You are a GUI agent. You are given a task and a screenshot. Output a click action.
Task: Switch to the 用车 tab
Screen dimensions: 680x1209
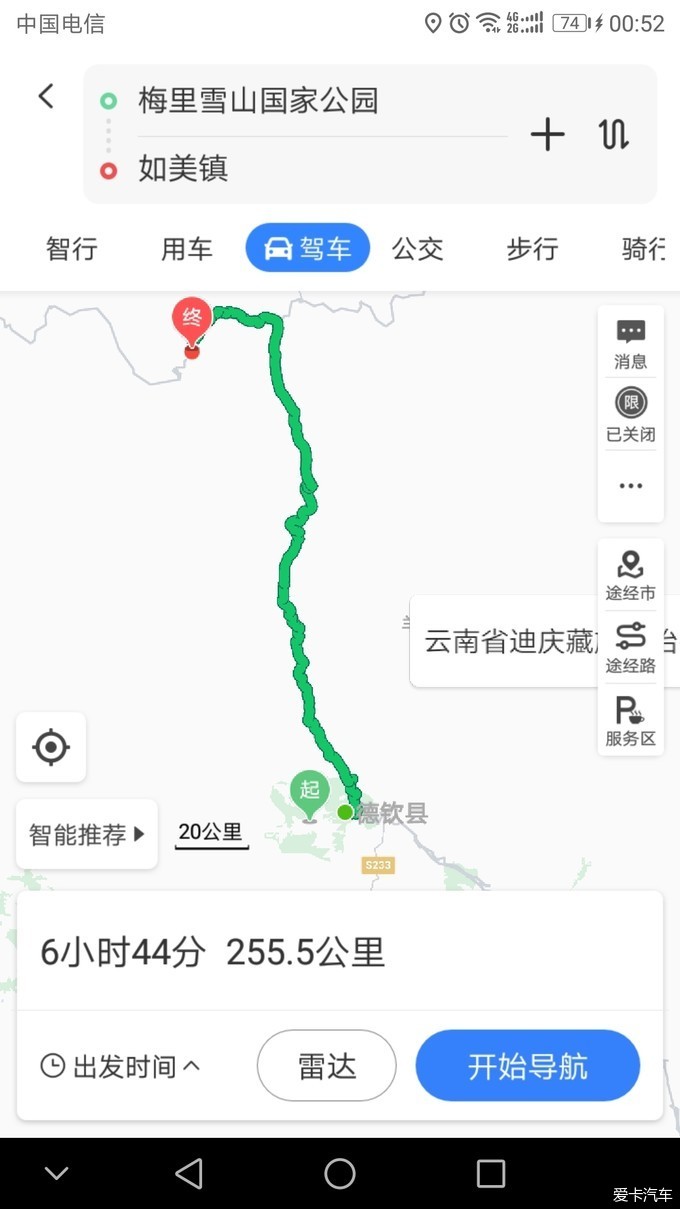(x=187, y=248)
